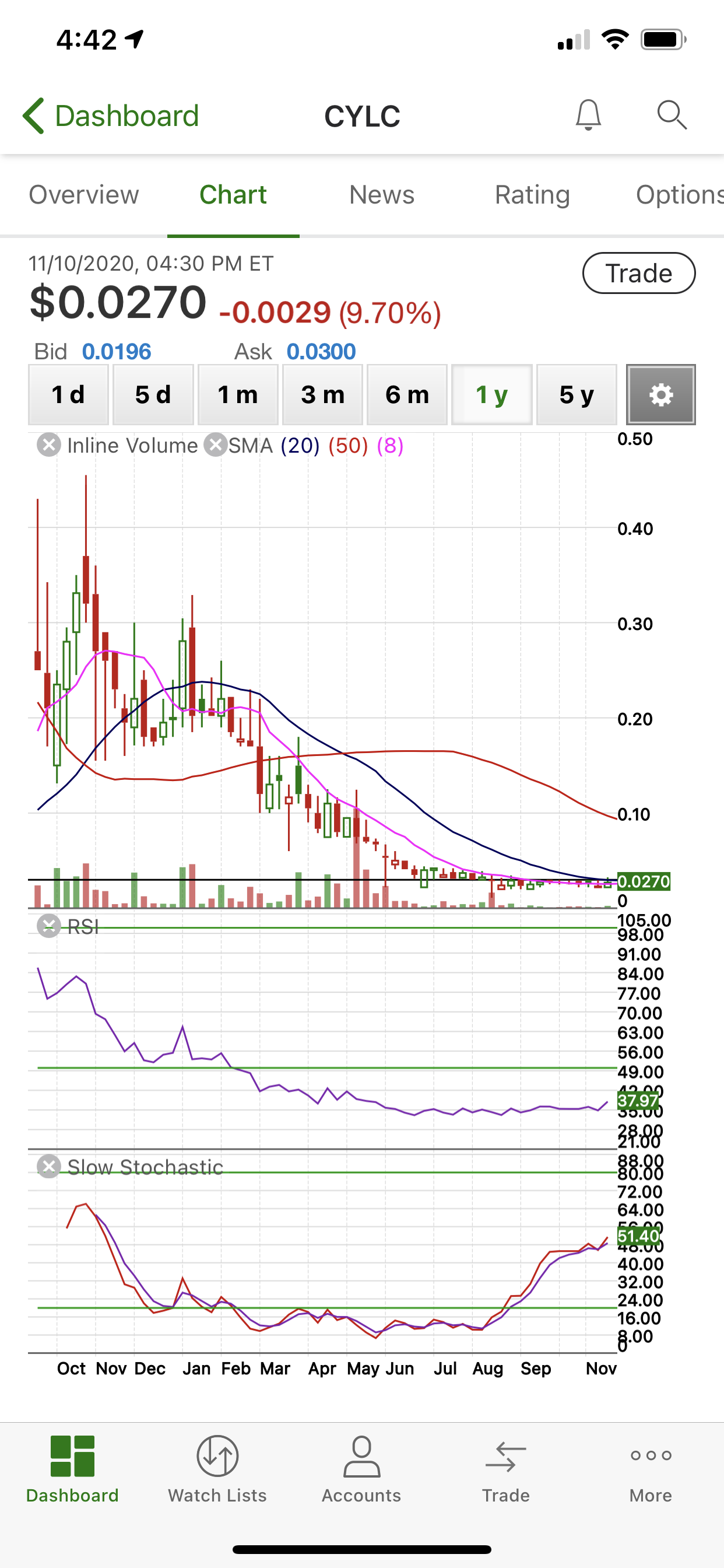Tap the Trade pill button
The width and height of the screenshot is (724, 1568).
638,274
